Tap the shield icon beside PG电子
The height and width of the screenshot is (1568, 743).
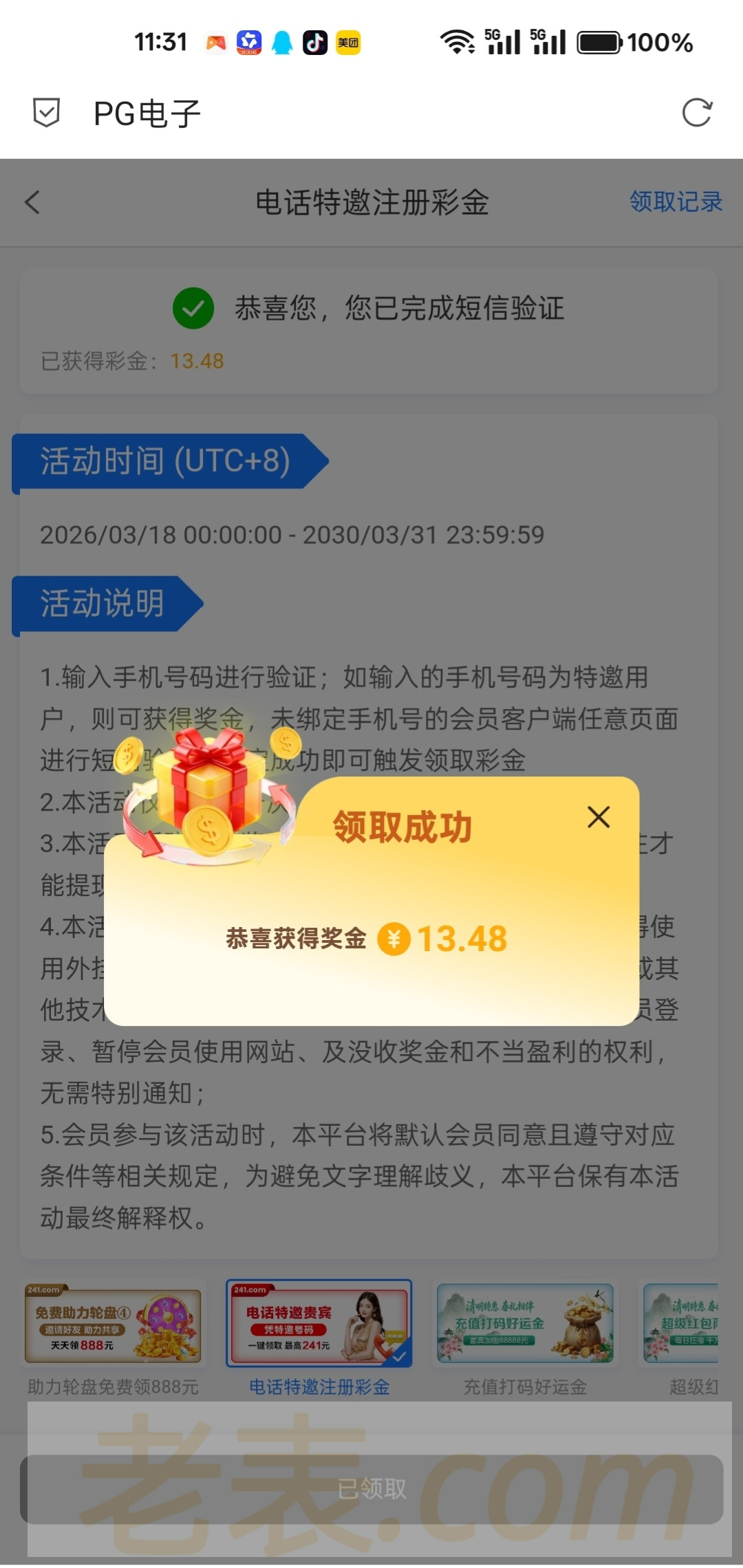coord(47,113)
